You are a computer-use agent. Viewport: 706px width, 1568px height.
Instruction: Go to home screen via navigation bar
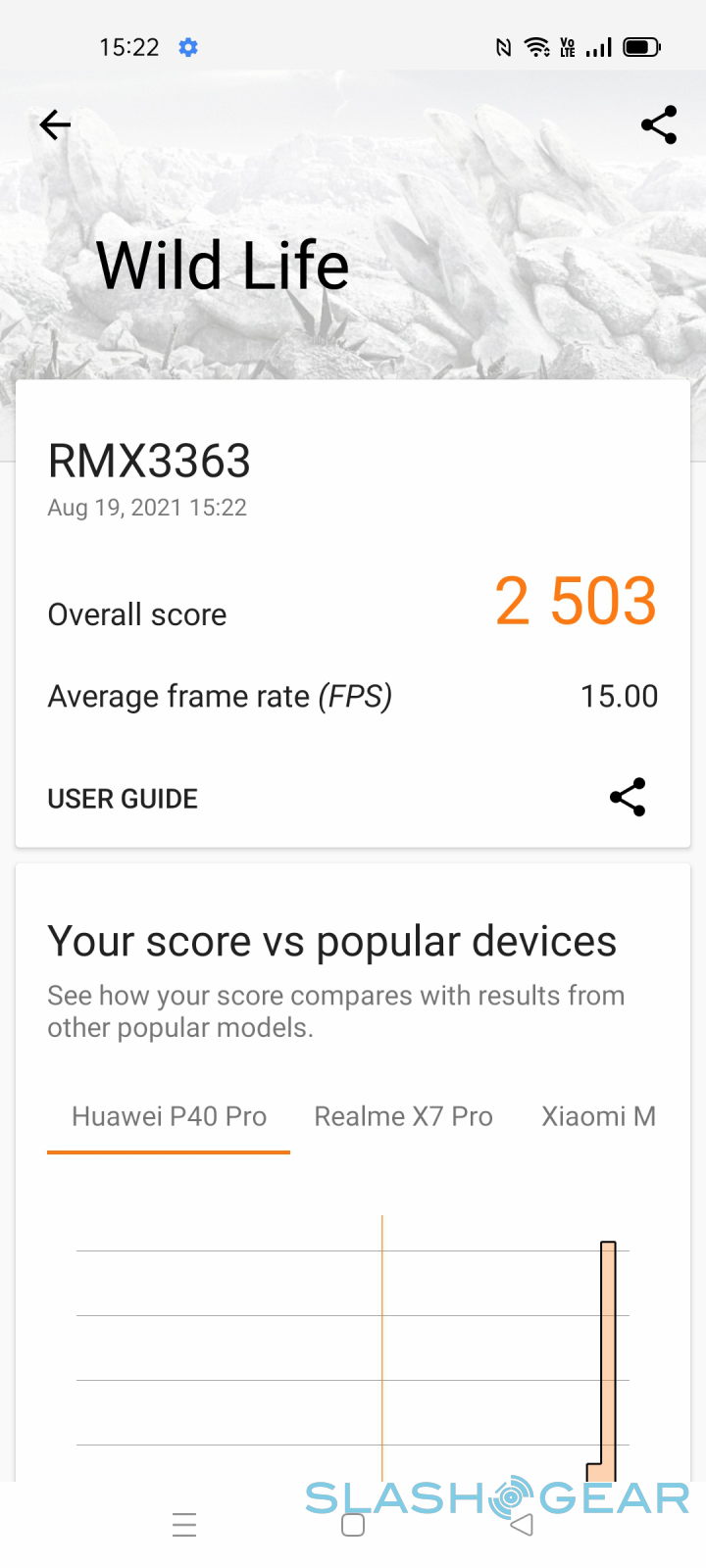(x=353, y=1525)
